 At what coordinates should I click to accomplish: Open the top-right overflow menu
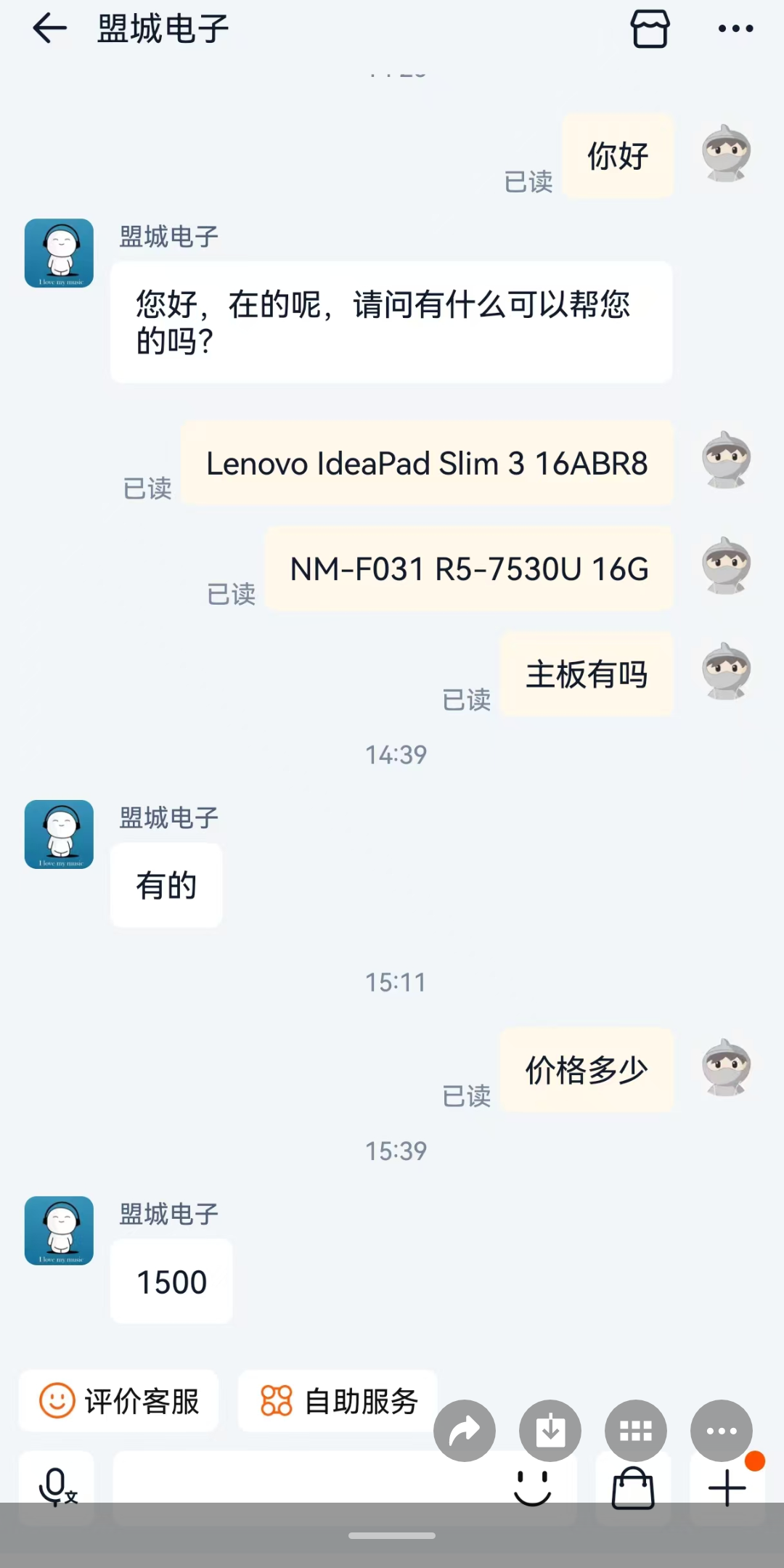coord(735,29)
